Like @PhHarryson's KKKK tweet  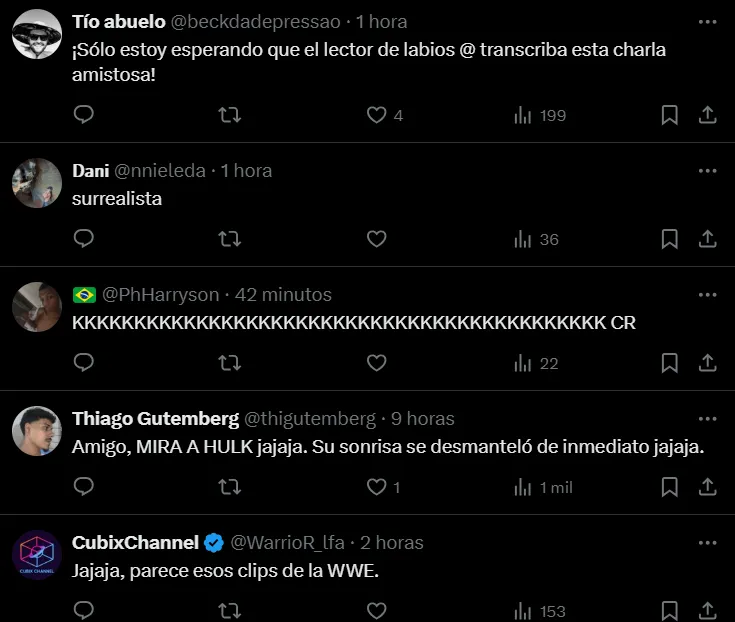[376, 363]
